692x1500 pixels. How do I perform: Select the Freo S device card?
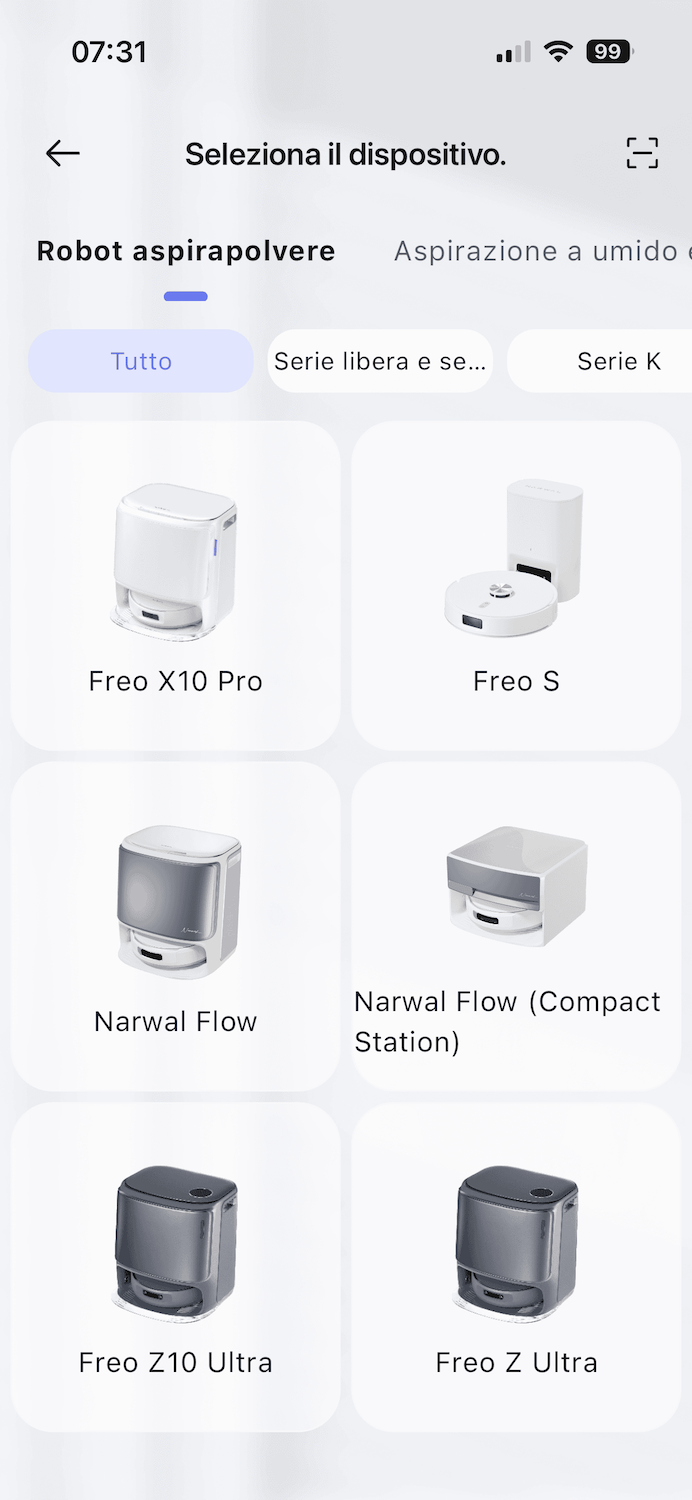pyautogui.click(x=516, y=586)
